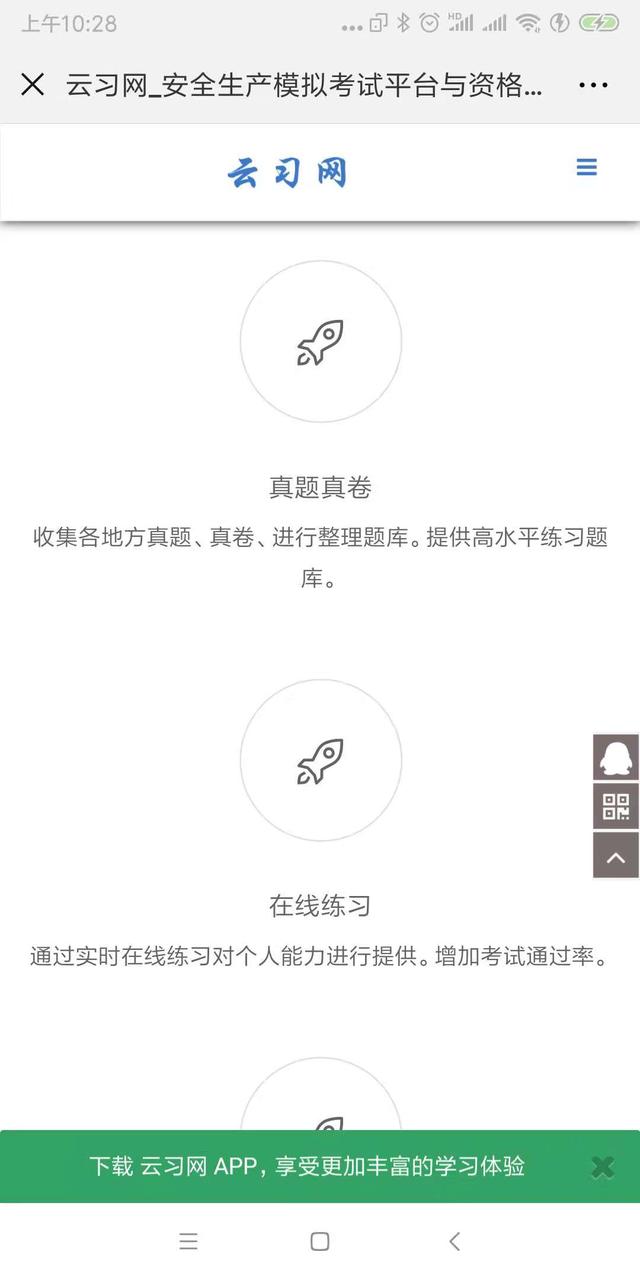Screen dimensions: 640x1280
Task: Go back using system navigation bar
Action: [x=454, y=1241]
